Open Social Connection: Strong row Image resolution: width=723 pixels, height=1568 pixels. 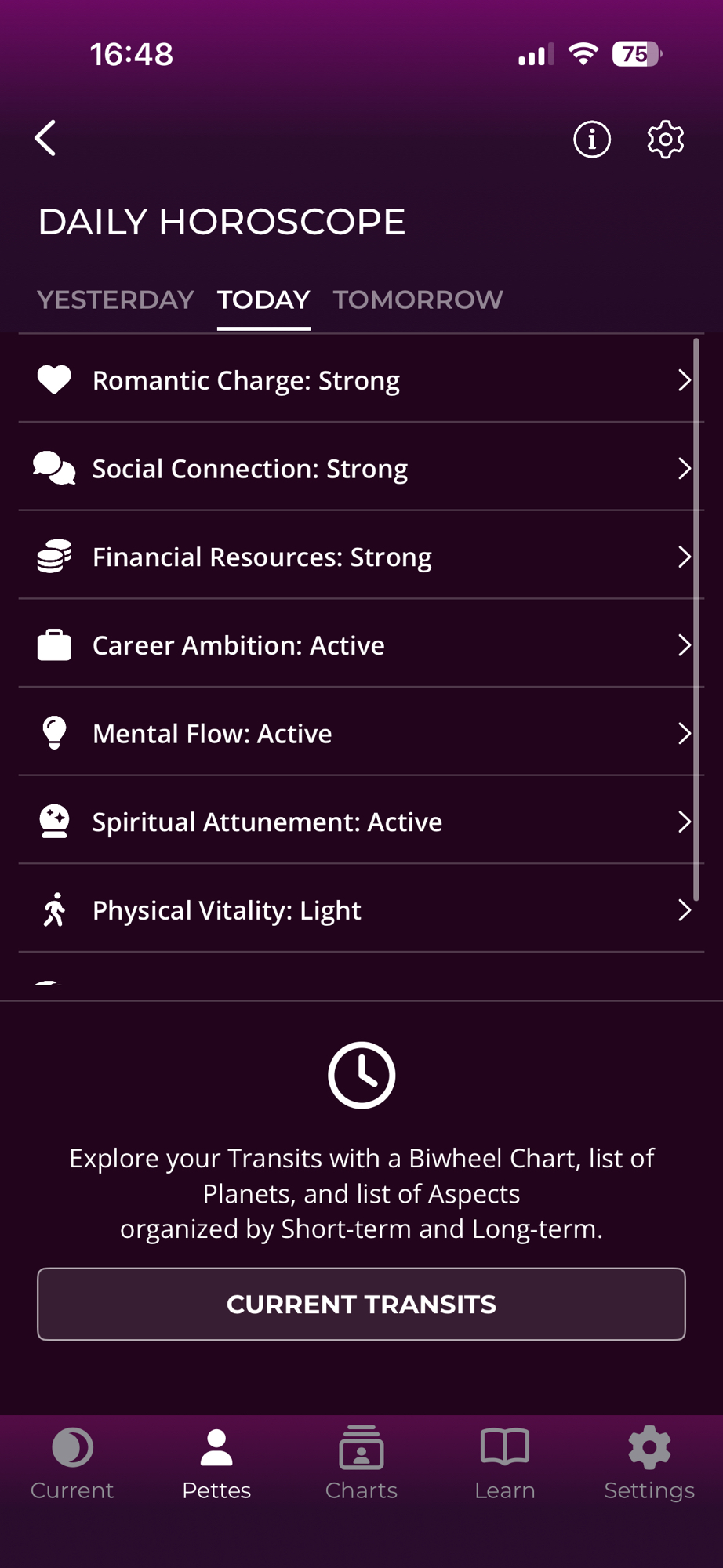(361, 469)
